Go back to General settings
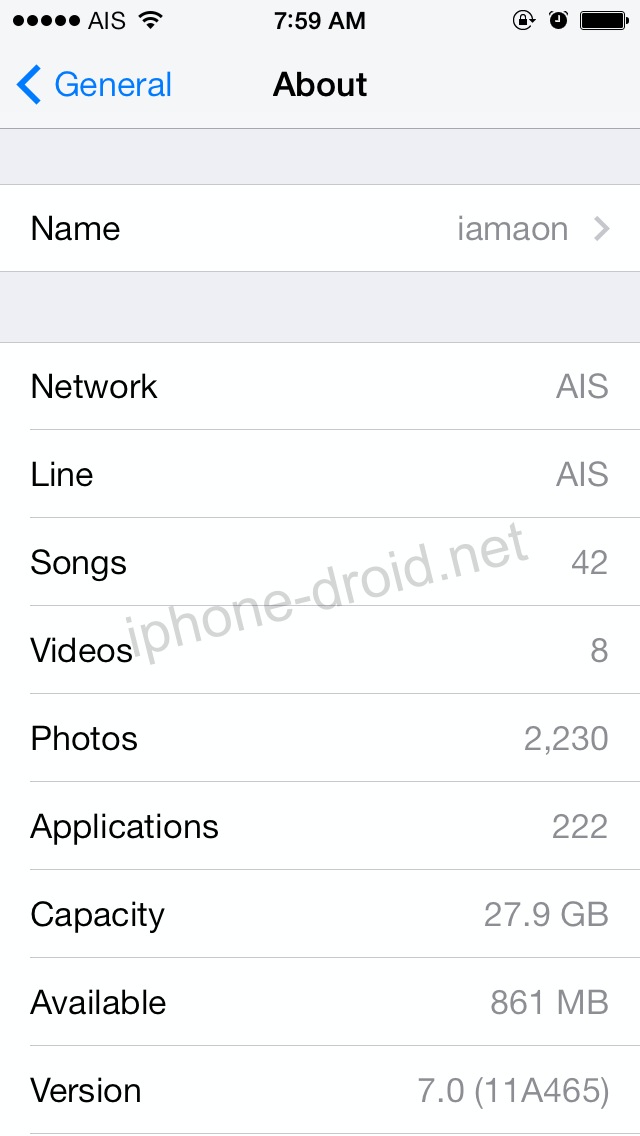 94,85
